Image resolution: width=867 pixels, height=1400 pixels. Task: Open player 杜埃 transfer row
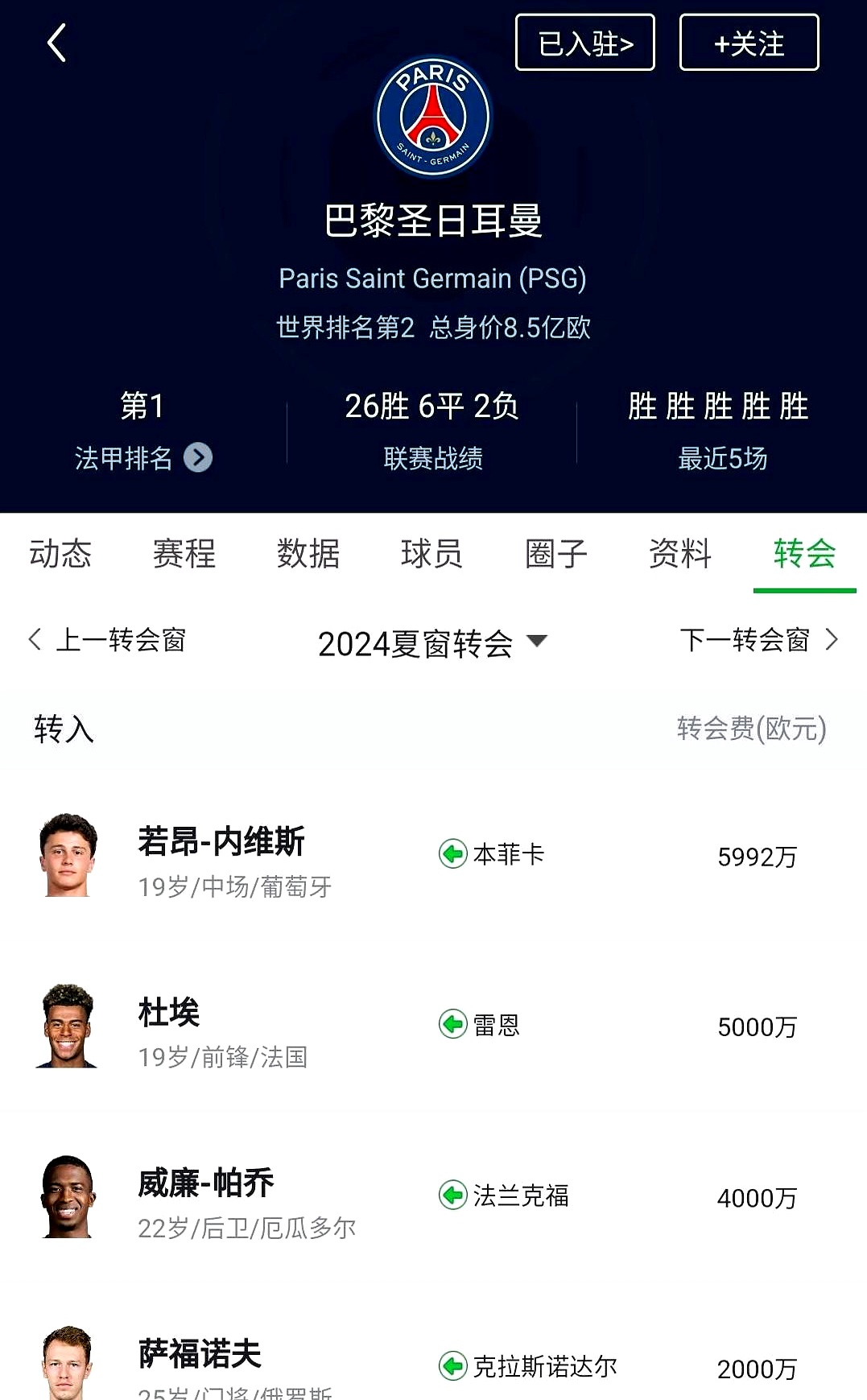[433, 1027]
